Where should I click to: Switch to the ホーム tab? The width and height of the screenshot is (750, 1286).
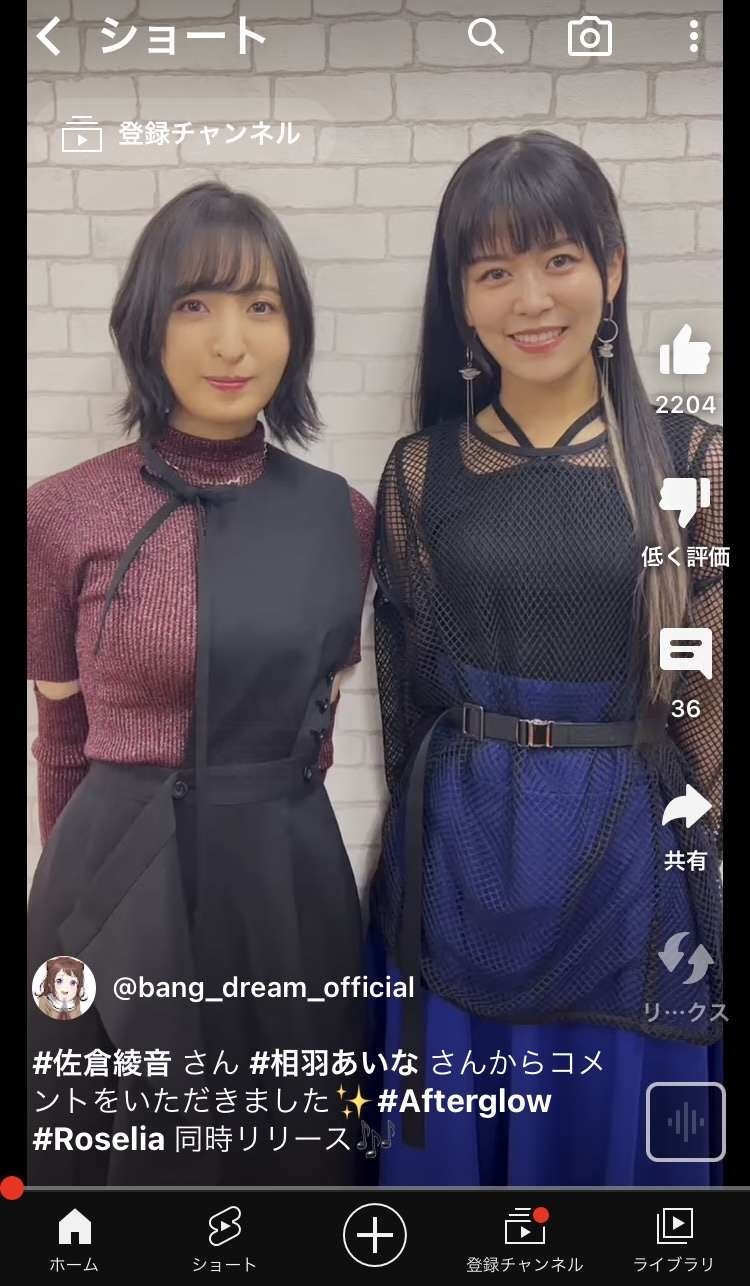tap(75, 1238)
